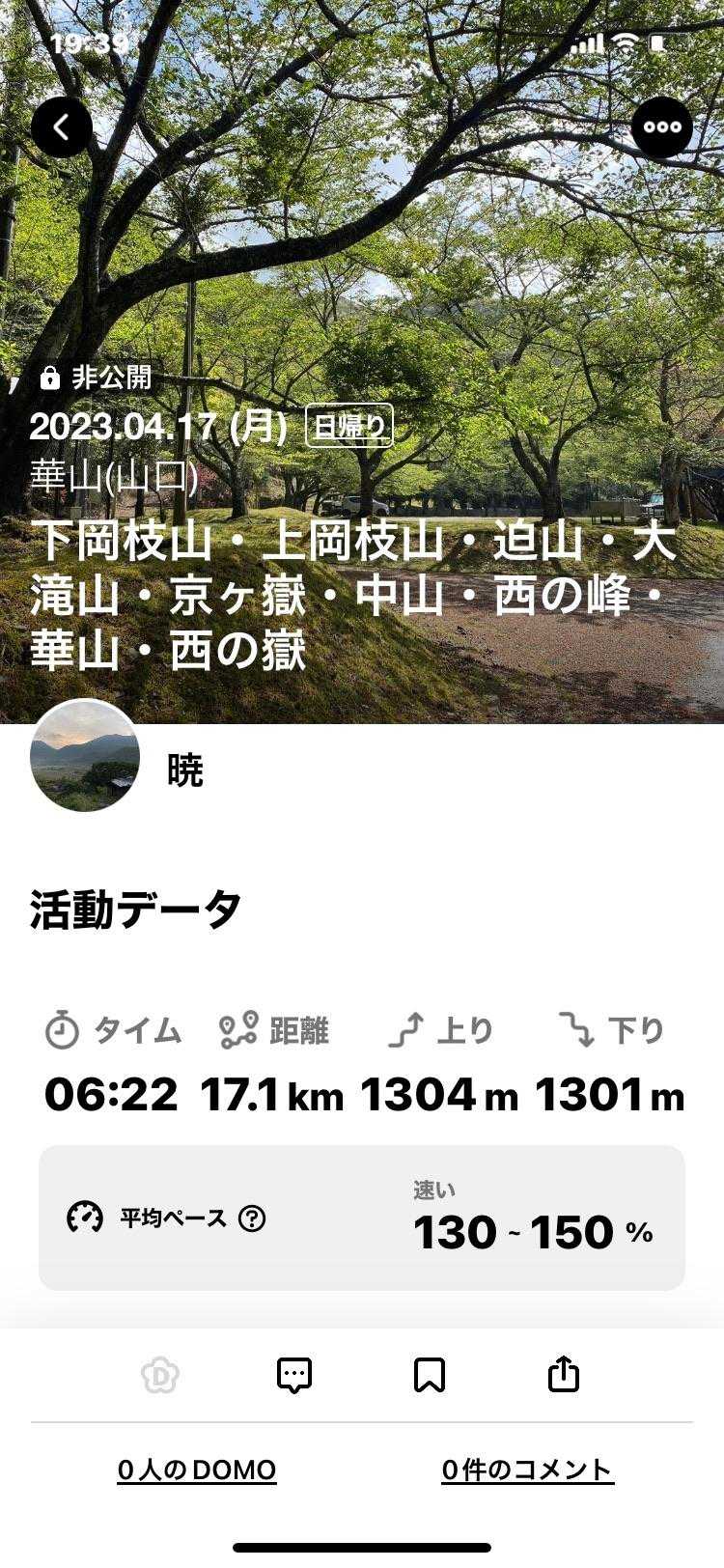Share this activity

[x=564, y=1374]
